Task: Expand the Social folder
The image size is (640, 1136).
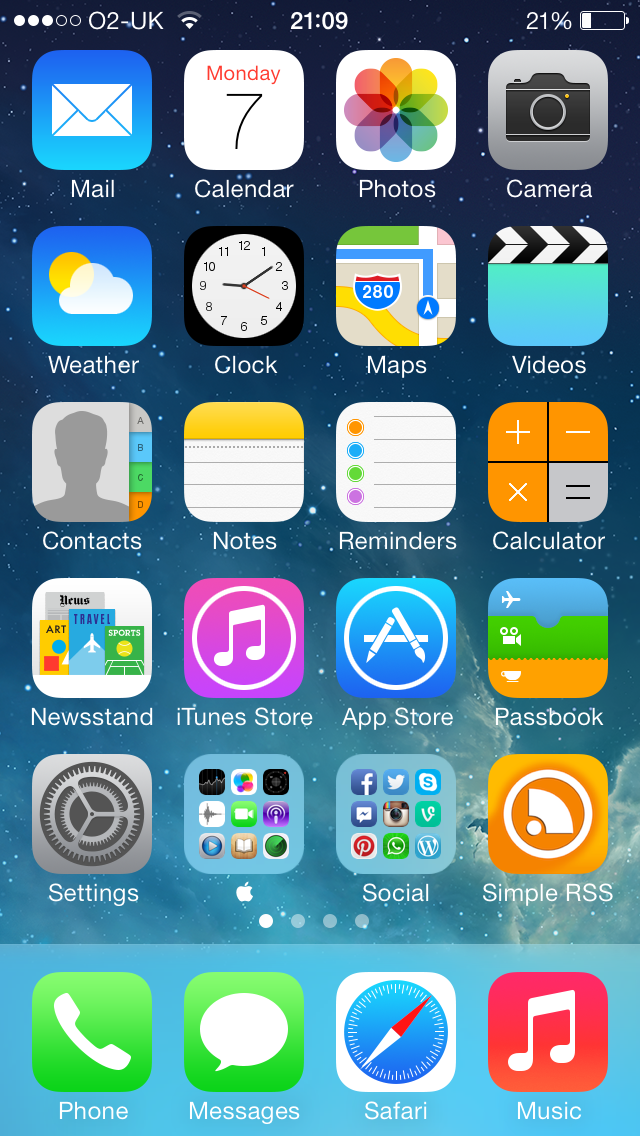Action: 396,814
